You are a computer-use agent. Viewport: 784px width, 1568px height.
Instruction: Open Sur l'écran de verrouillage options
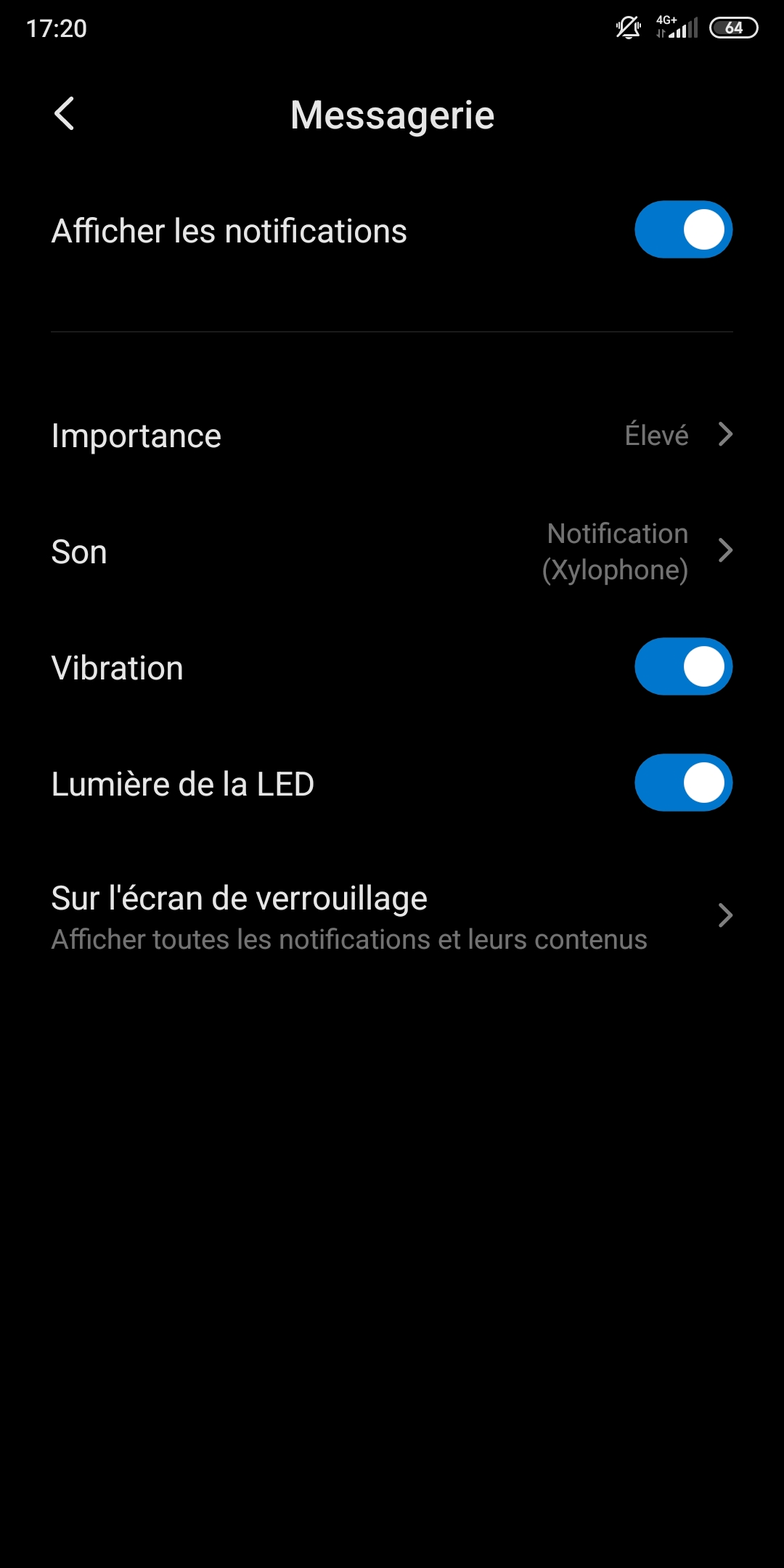392,916
